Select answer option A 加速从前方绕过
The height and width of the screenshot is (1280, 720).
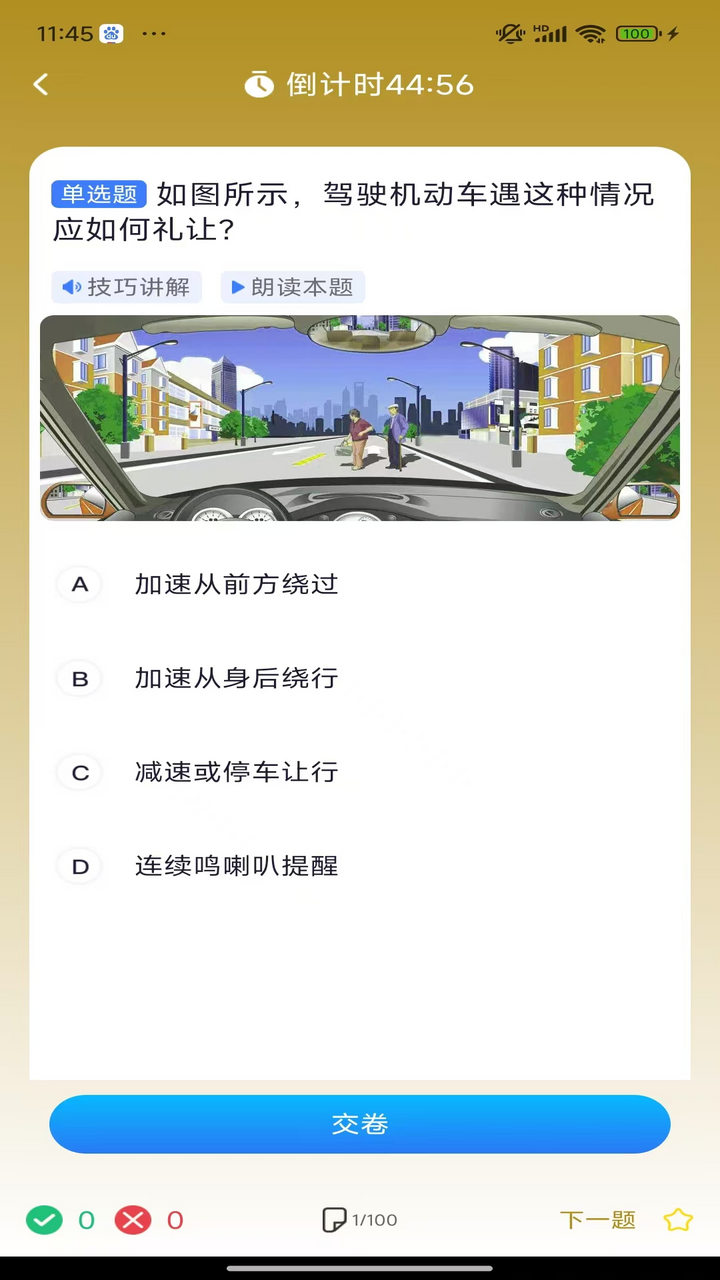(x=235, y=585)
